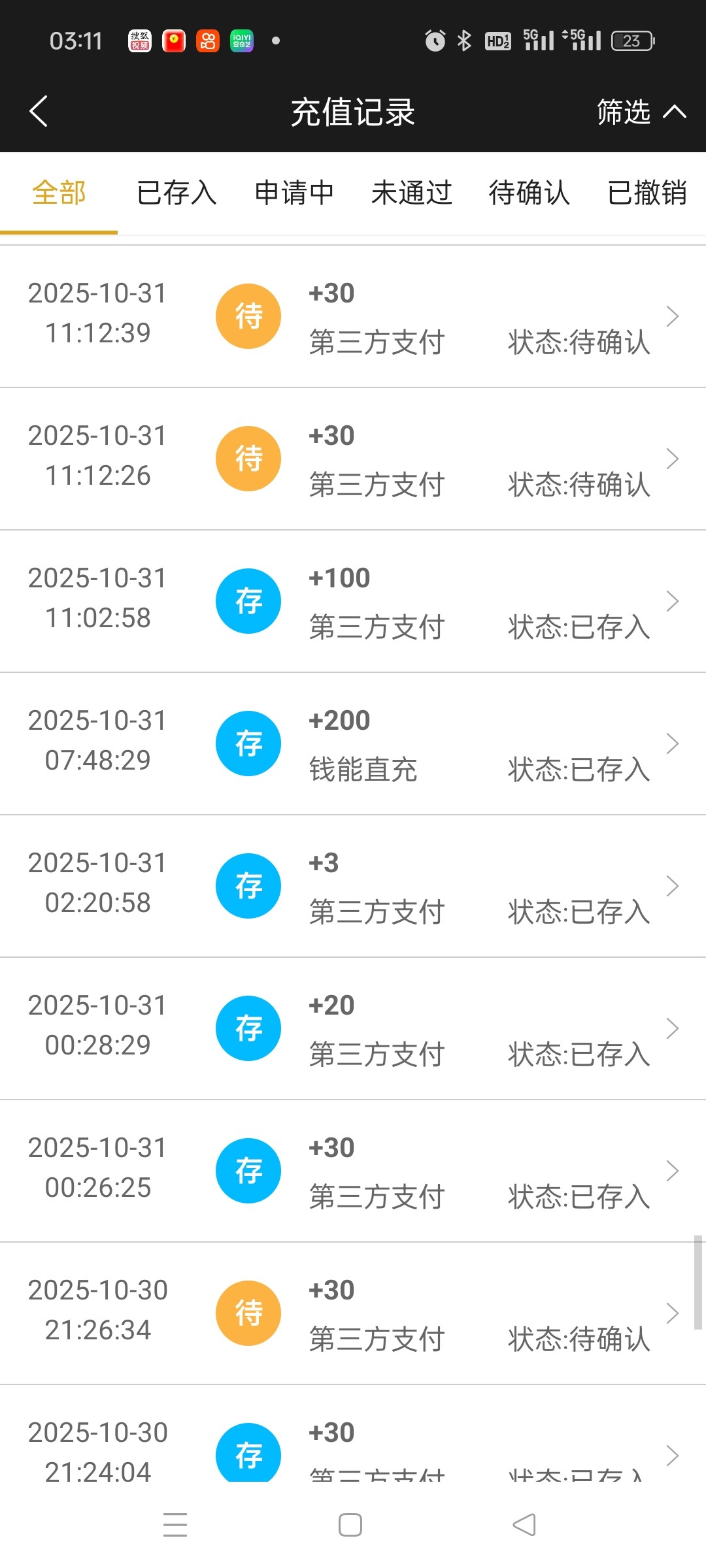Open the 待确认 record from 21:26:34

pyautogui.click(x=353, y=1314)
